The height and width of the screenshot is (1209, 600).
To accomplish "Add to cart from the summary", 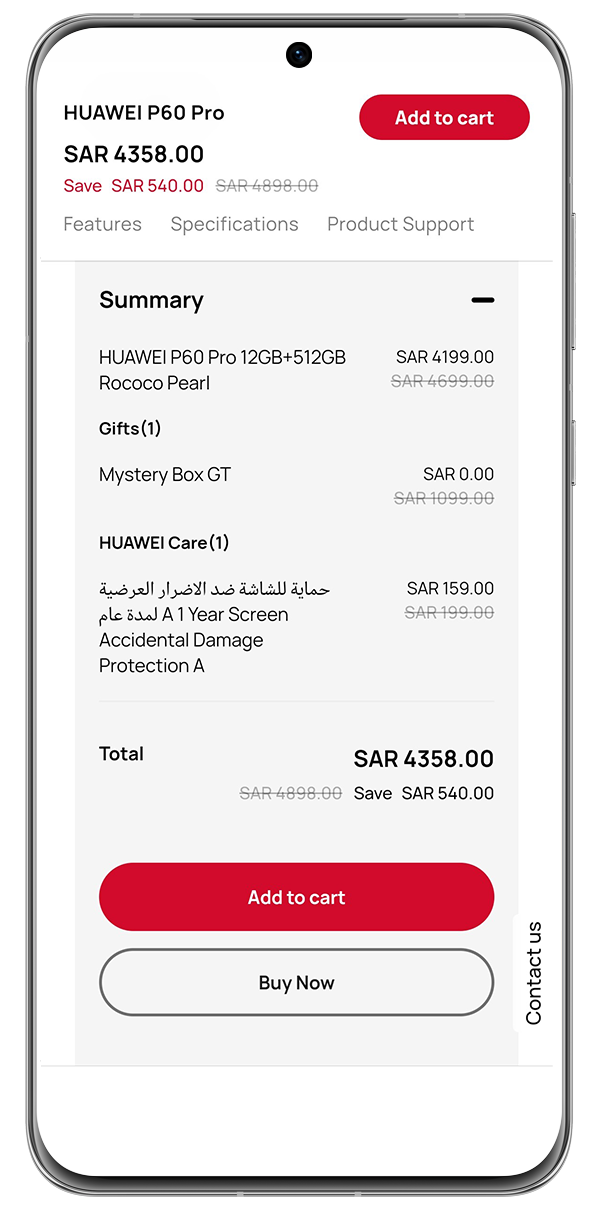I will (296, 897).
